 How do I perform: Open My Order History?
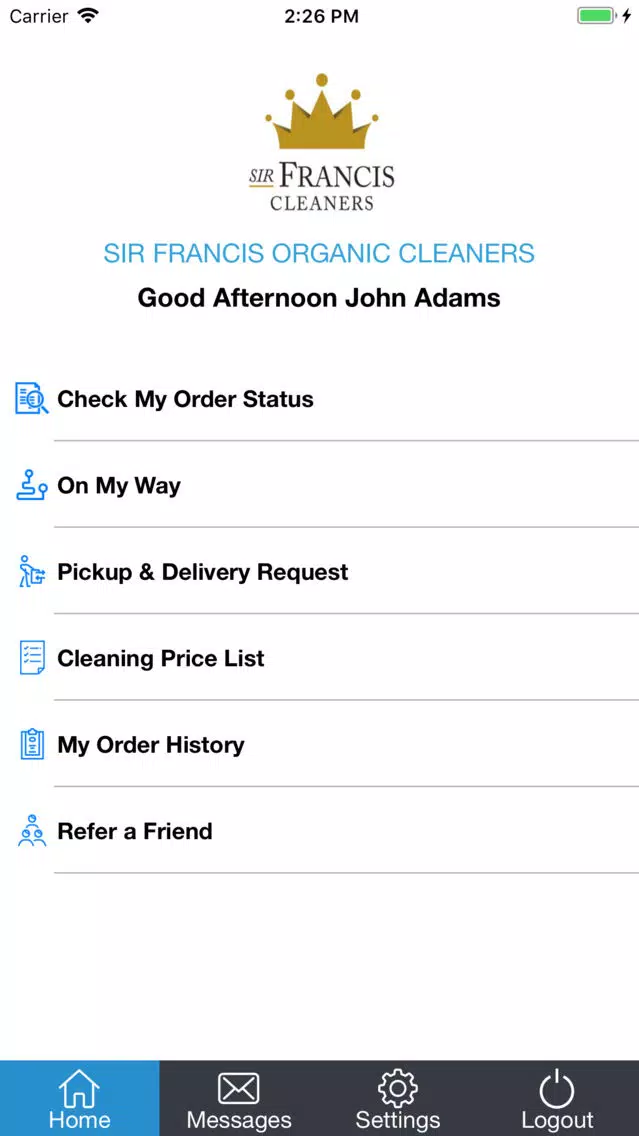click(320, 744)
